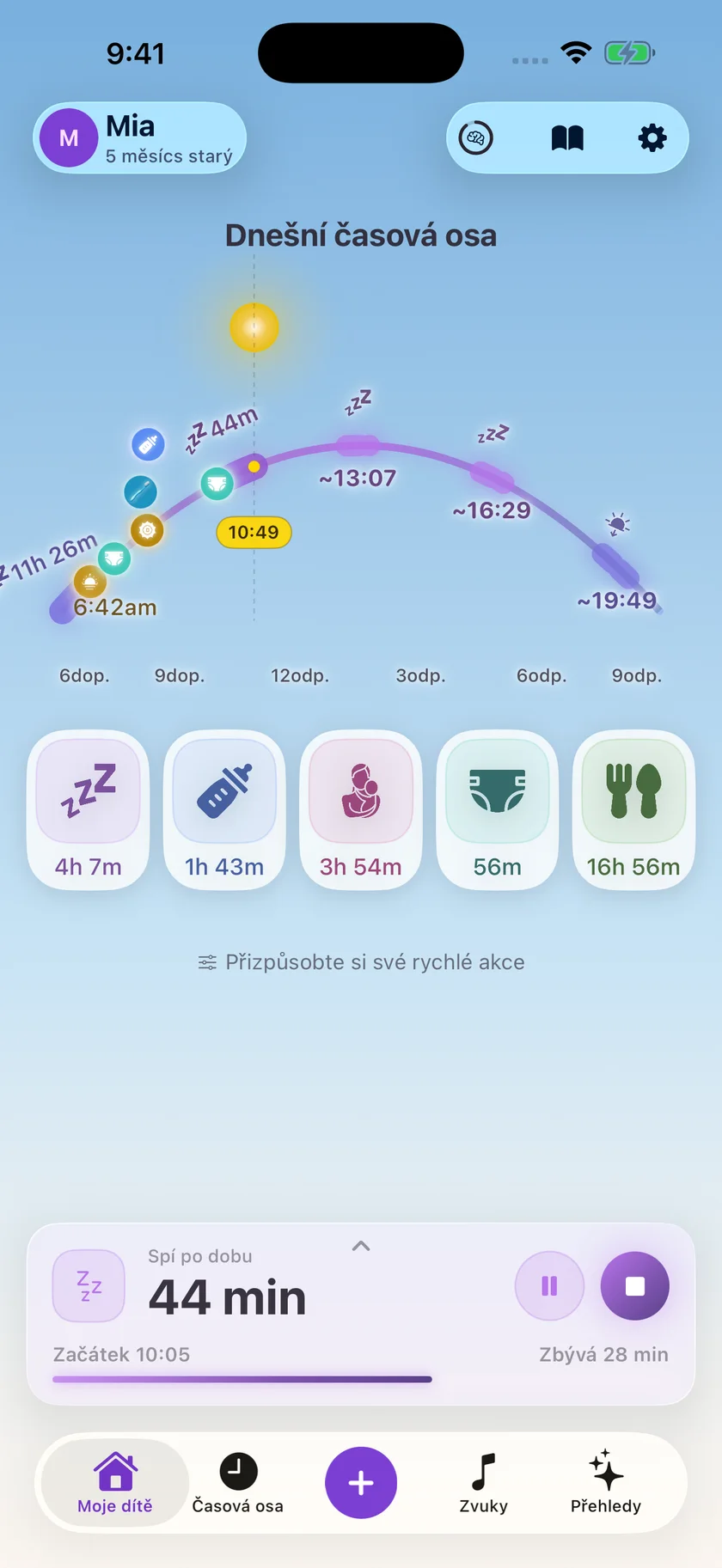Expand the sleep timer card
722x1568 pixels.
[361, 1246]
